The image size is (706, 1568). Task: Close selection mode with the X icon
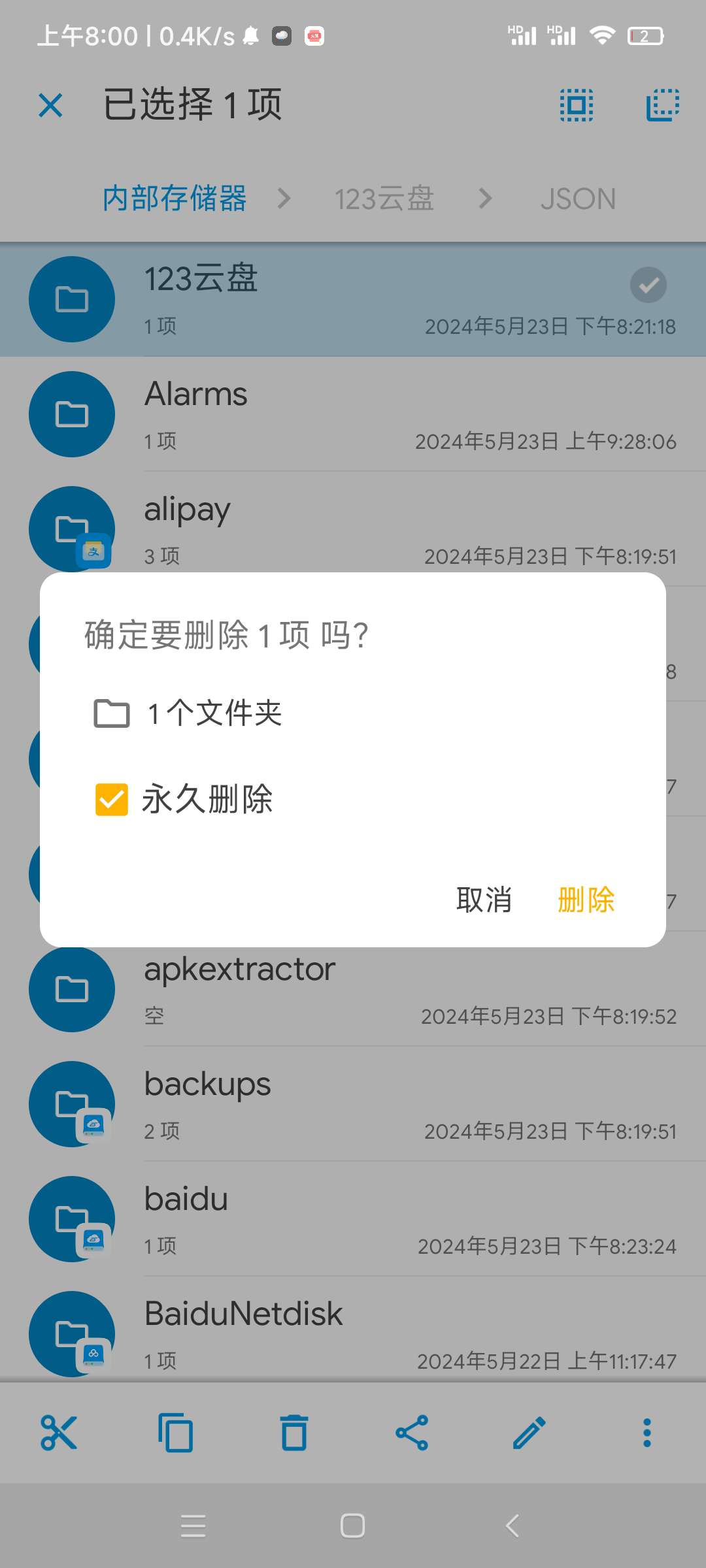pos(50,105)
